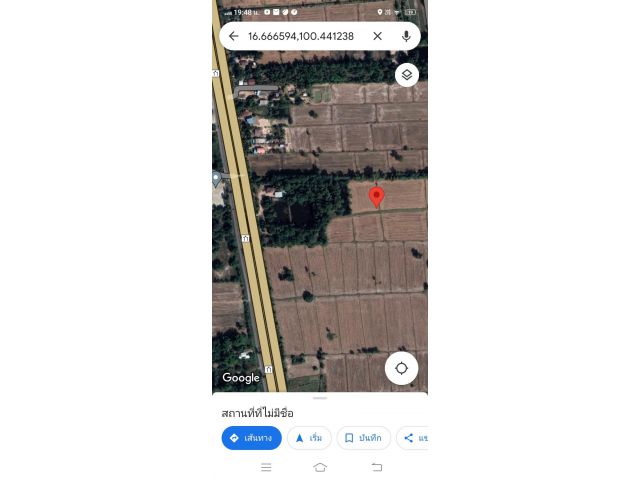Open the map layers button
This screenshot has height=480, width=640.
pyautogui.click(x=406, y=75)
